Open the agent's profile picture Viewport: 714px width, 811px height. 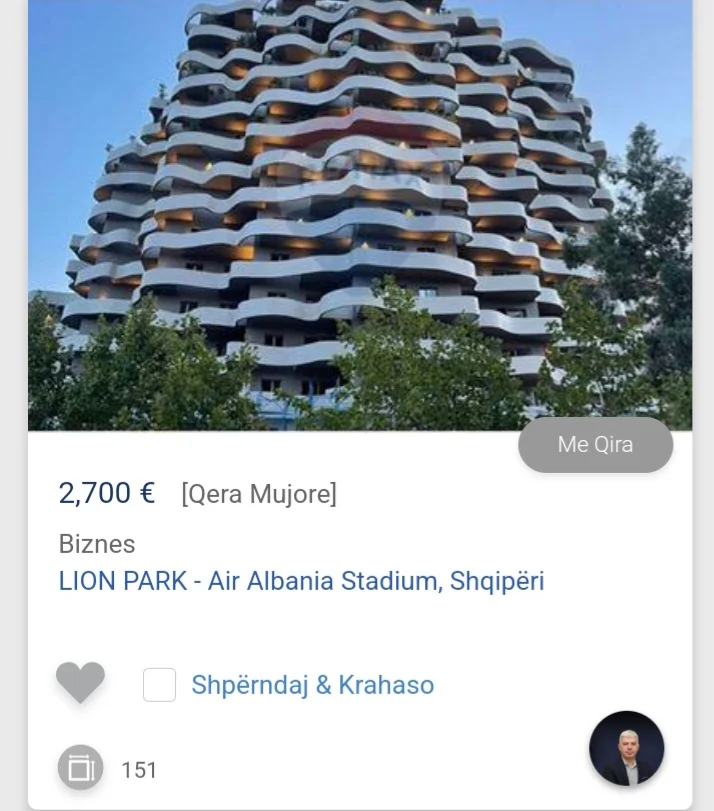(627, 749)
